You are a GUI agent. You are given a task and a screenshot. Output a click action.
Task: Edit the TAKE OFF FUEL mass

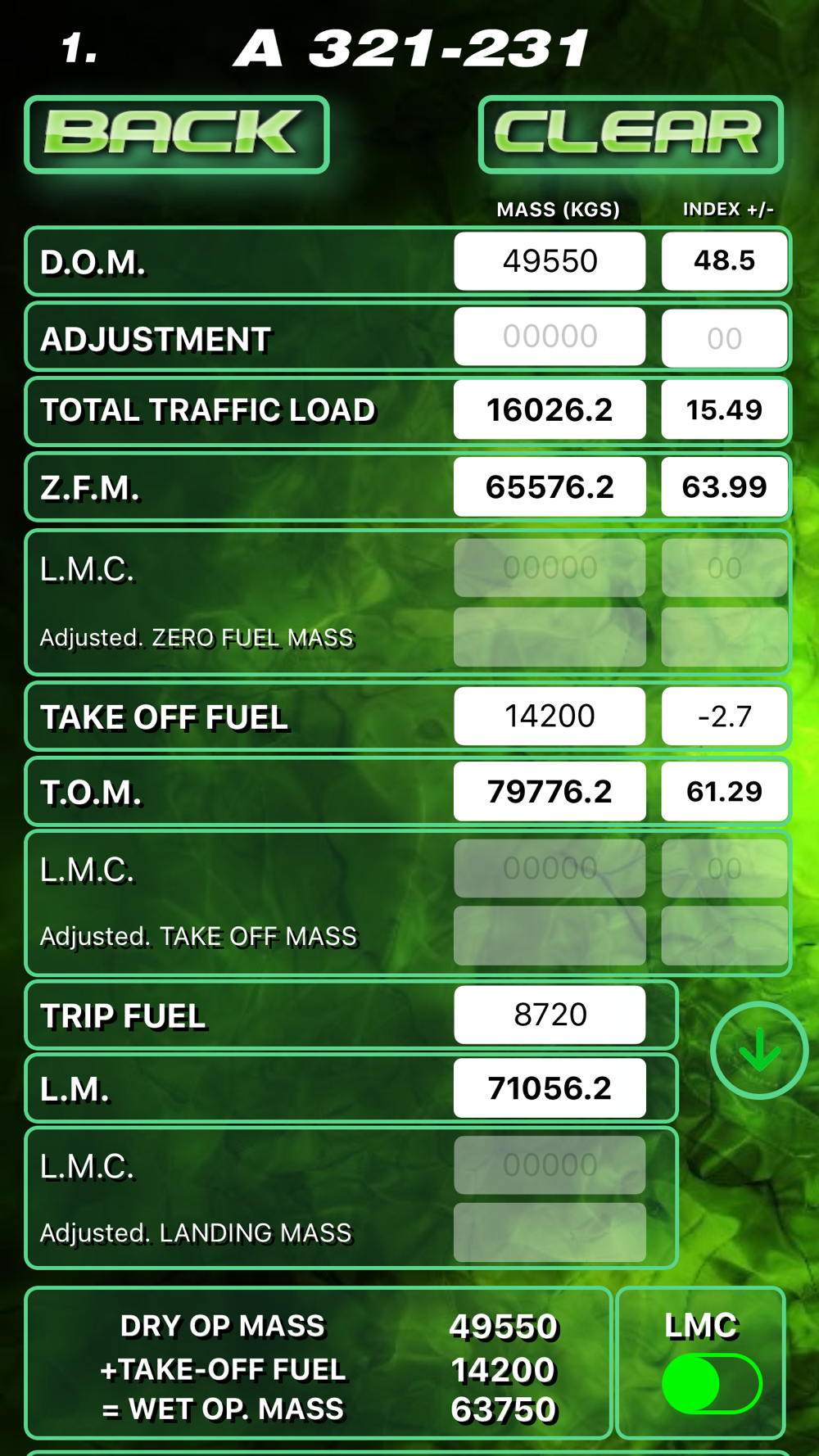[x=550, y=716]
